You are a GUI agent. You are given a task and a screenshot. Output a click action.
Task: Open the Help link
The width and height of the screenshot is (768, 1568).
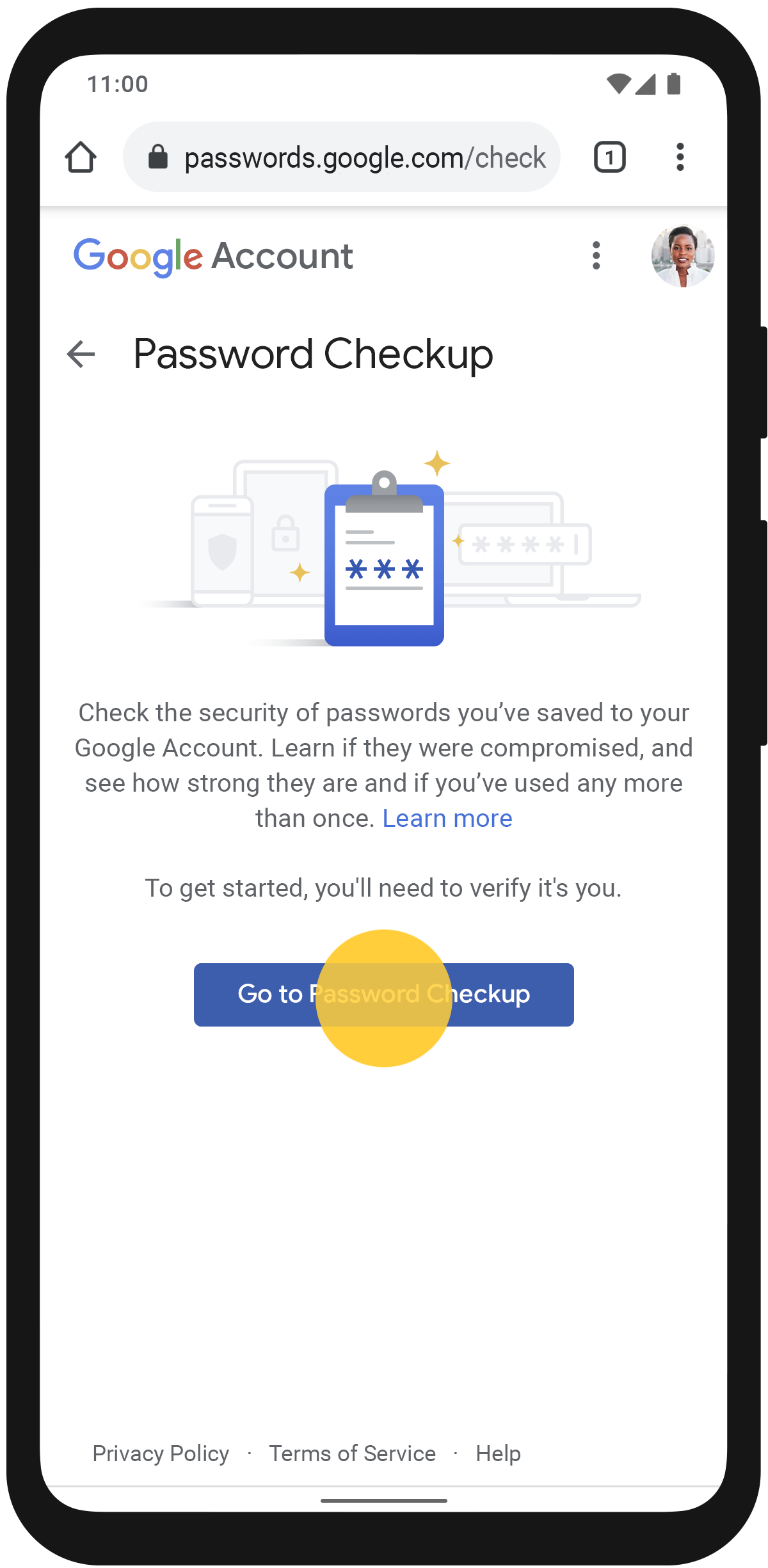tap(498, 1453)
